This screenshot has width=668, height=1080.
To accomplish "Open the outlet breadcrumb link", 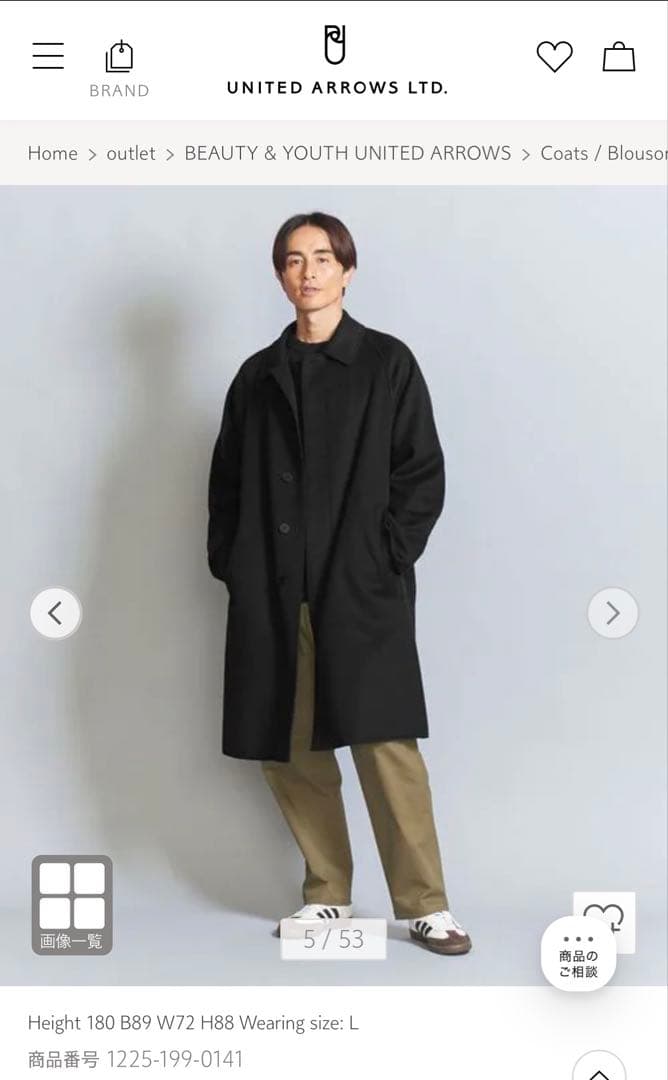I will (131, 153).
